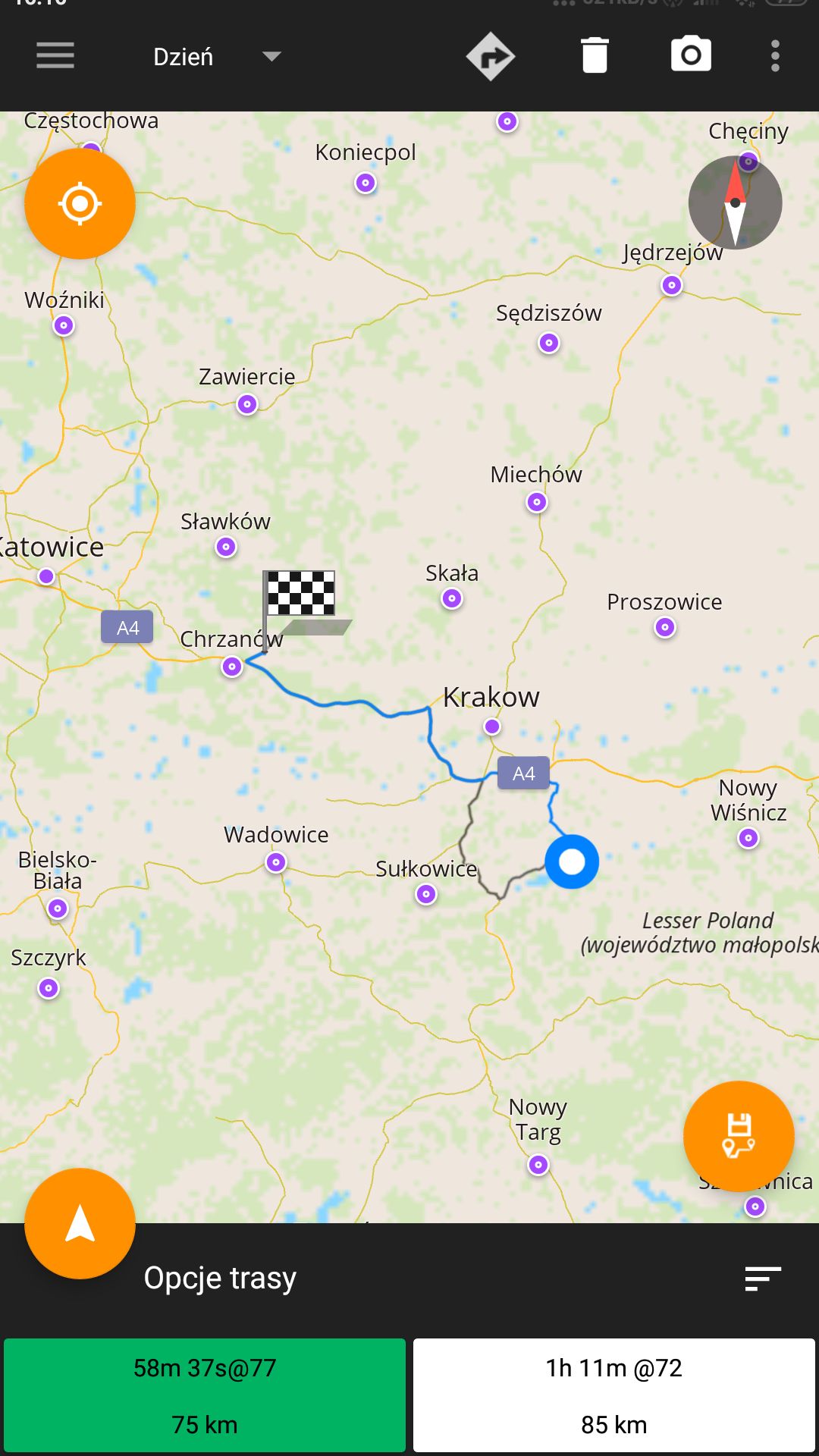Open the hamburger drawer menu
Image resolution: width=819 pixels, height=1456 pixels.
55,56
